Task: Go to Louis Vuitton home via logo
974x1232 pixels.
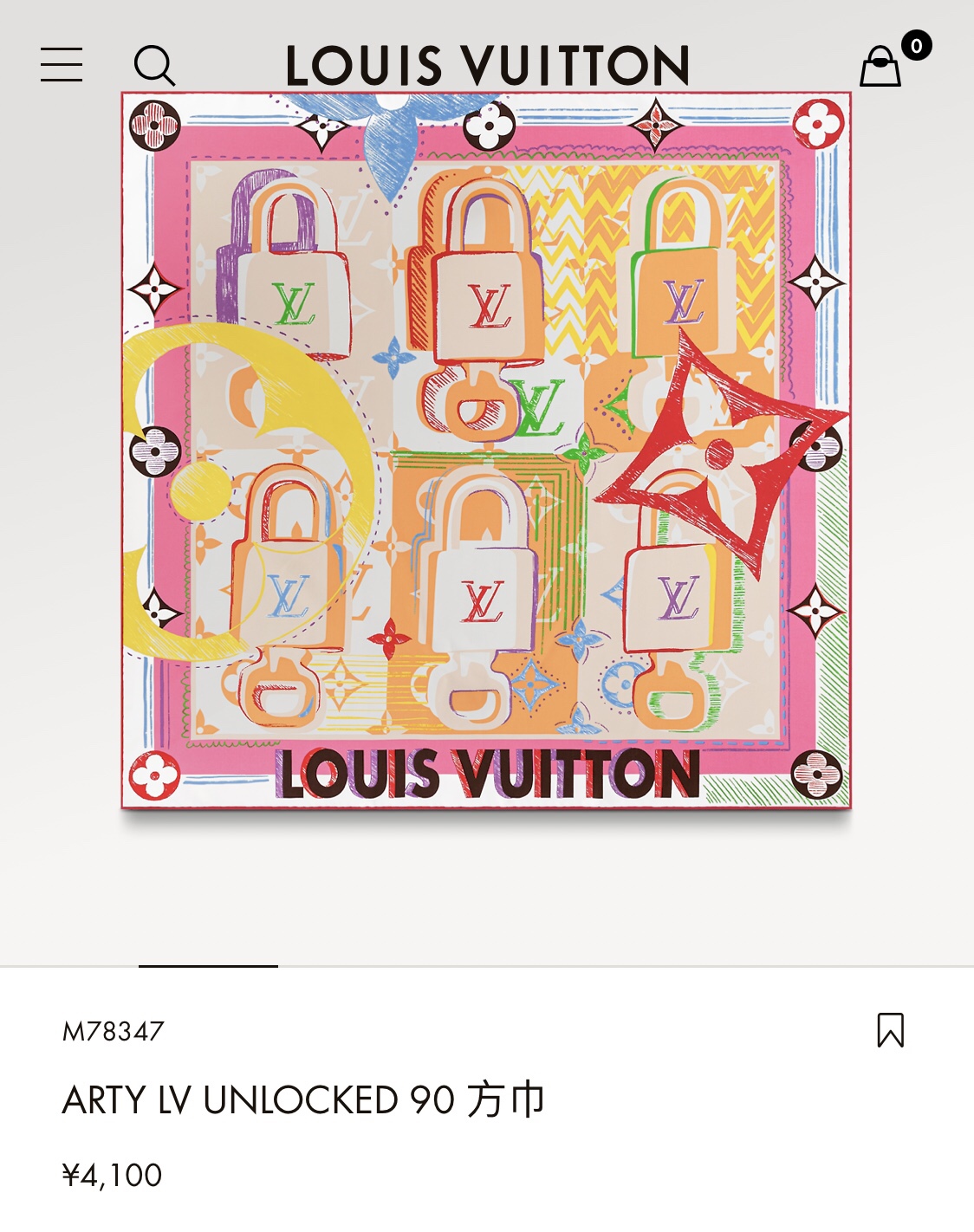Action: pyautogui.click(x=487, y=66)
